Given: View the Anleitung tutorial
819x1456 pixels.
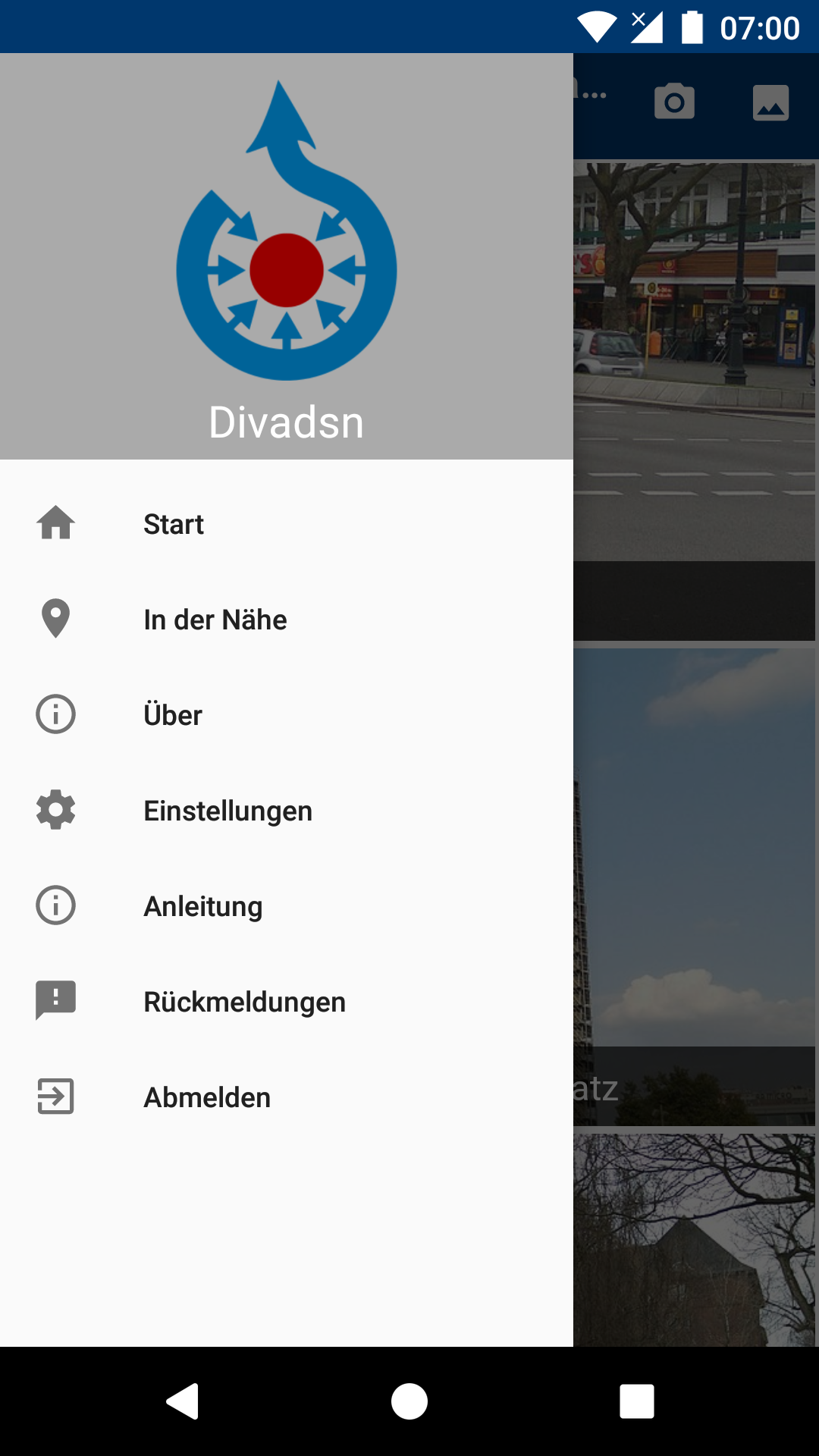Looking at the screenshot, I should (x=203, y=906).
